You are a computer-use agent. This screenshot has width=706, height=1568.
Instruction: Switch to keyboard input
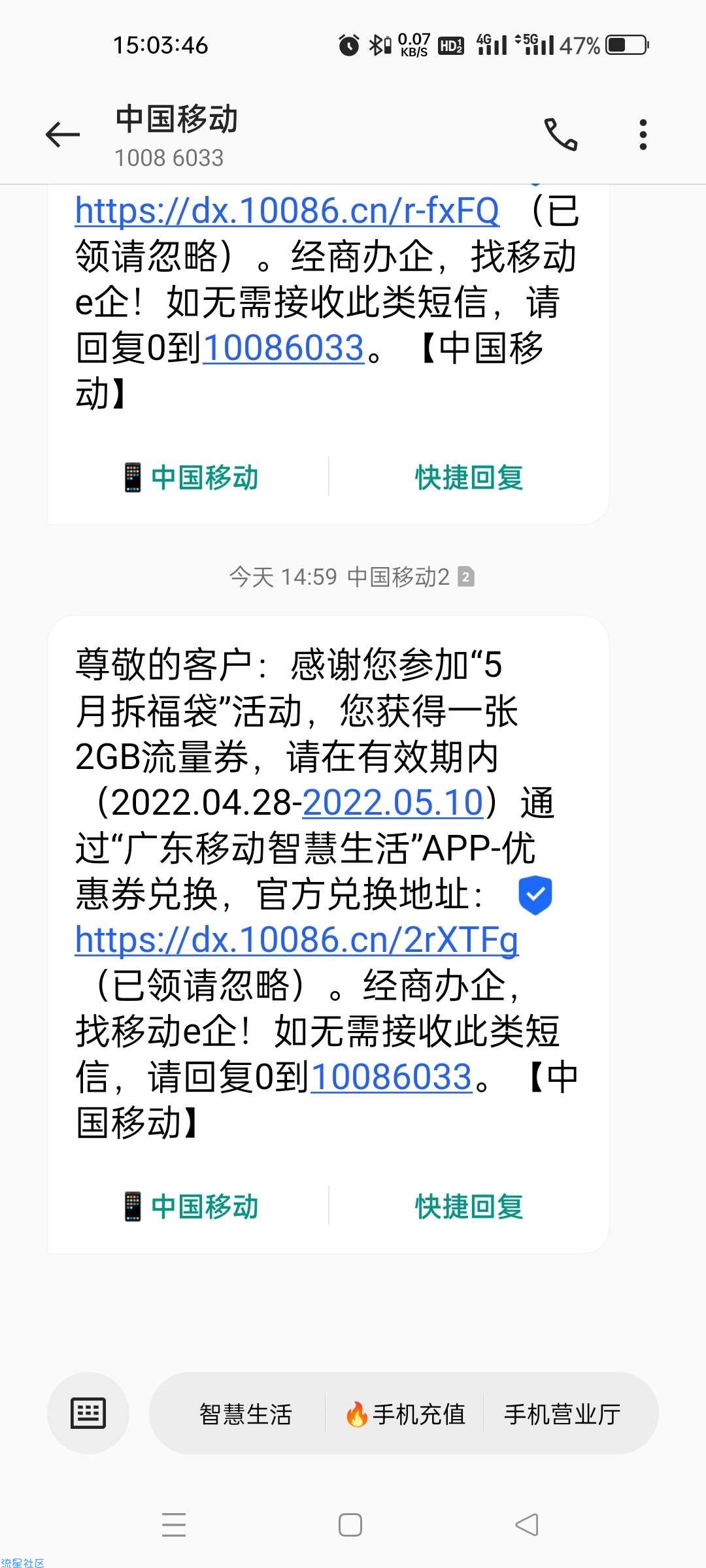(88, 1414)
